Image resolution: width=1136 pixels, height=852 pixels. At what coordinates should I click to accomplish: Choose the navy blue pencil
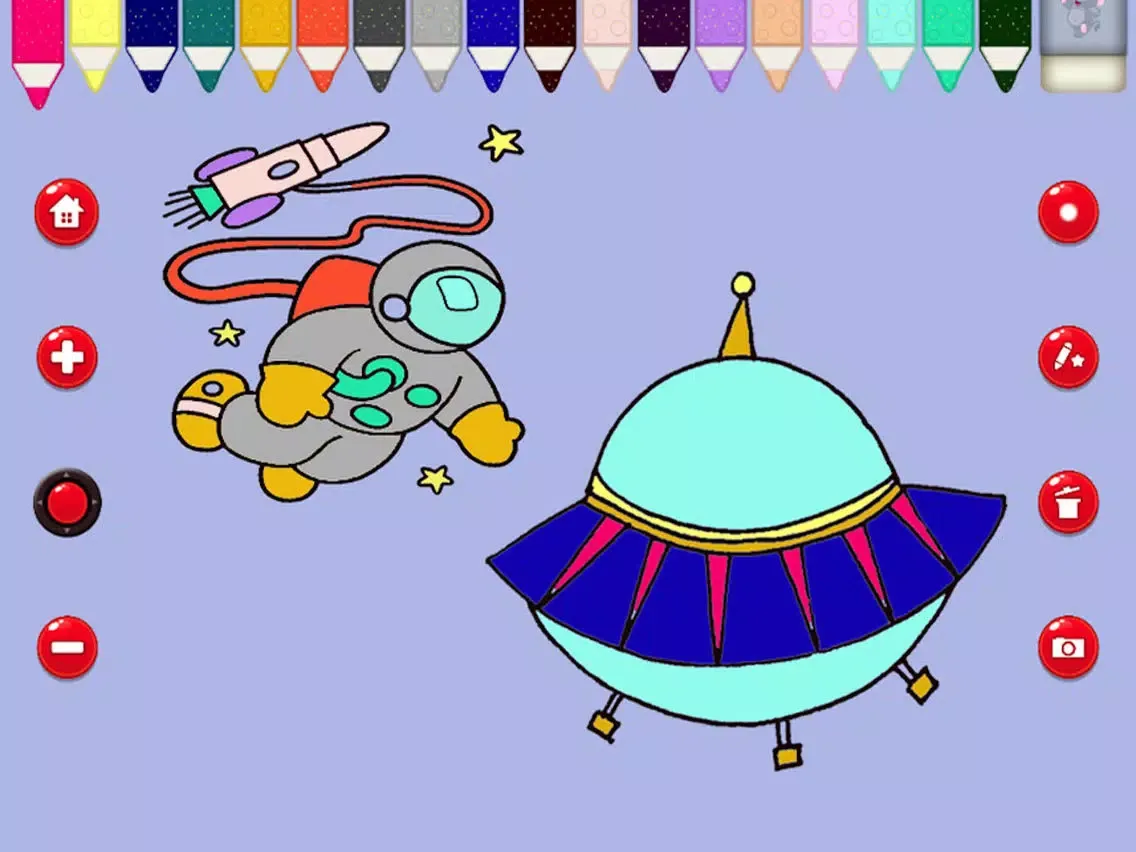pyautogui.click(x=152, y=45)
